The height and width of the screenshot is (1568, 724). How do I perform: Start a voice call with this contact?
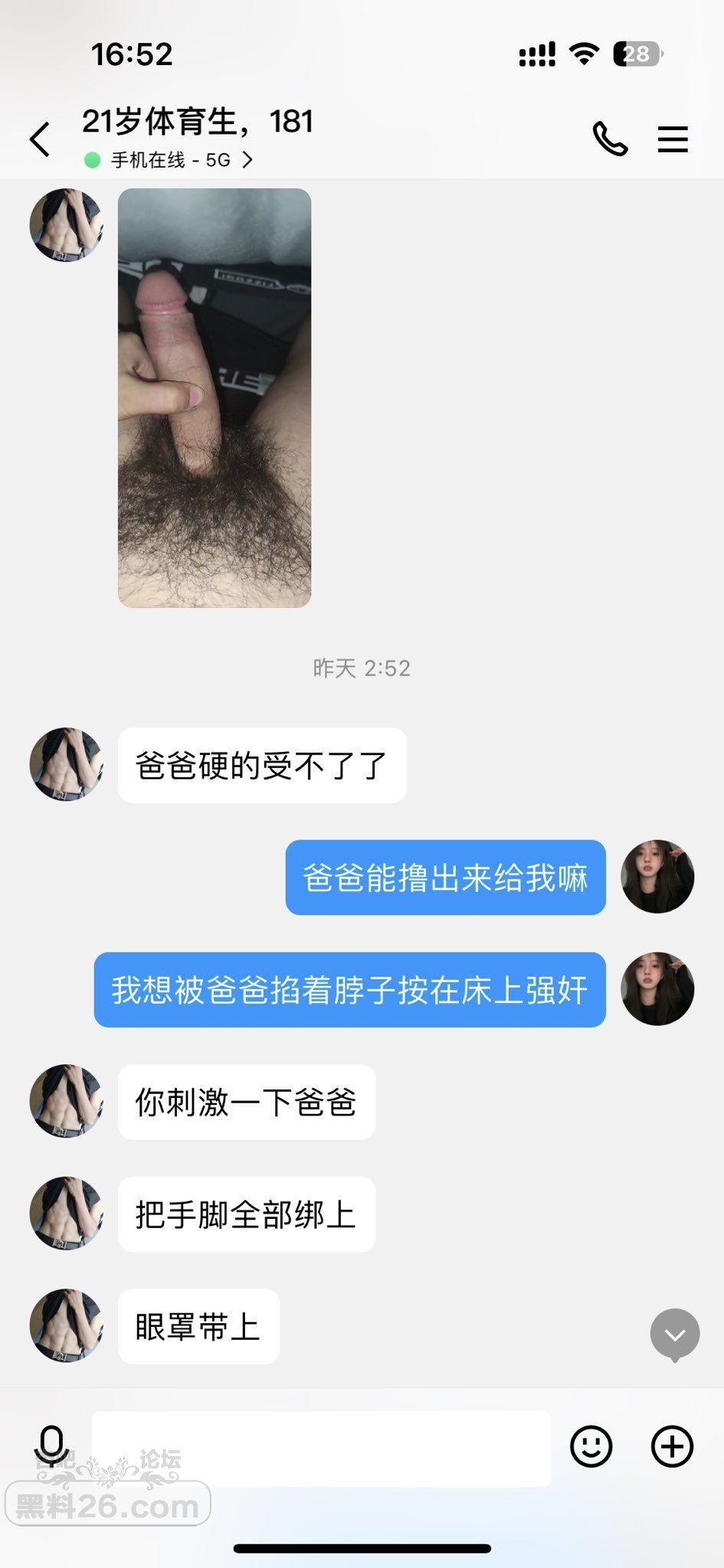click(610, 139)
